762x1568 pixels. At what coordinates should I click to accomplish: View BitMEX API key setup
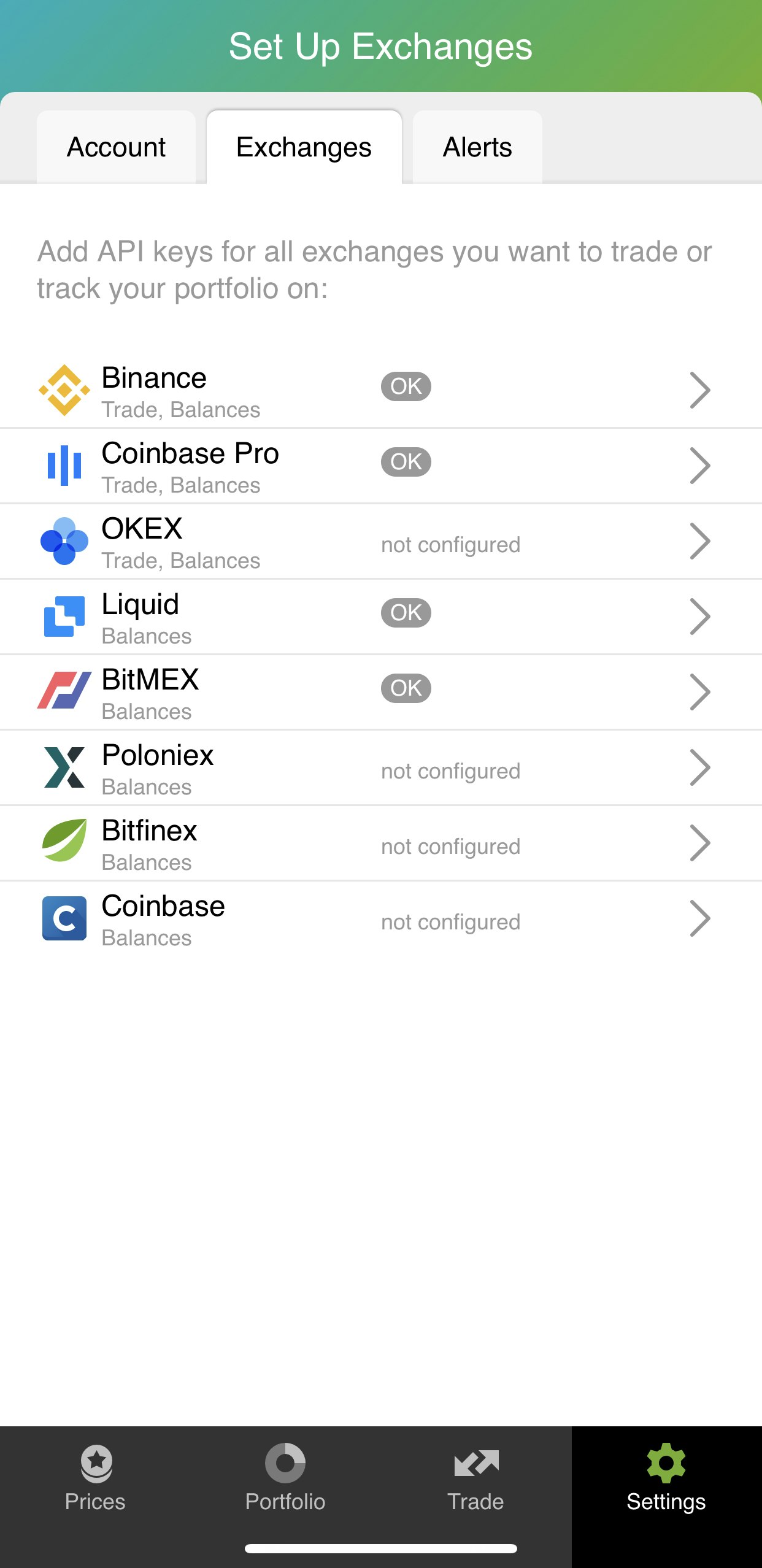[380, 693]
